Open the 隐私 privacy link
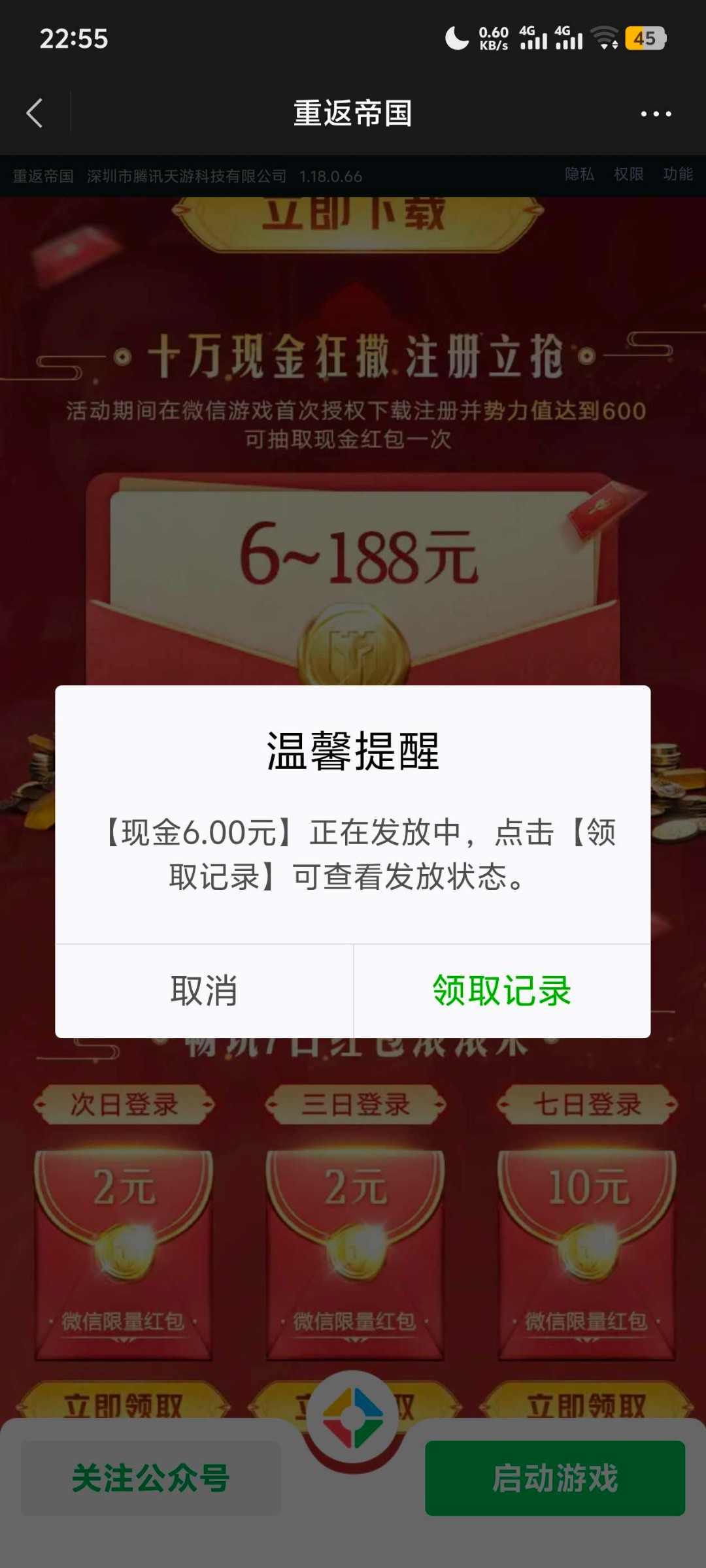Image resolution: width=706 pixels, height=1568 pixels. coord(579,174)
